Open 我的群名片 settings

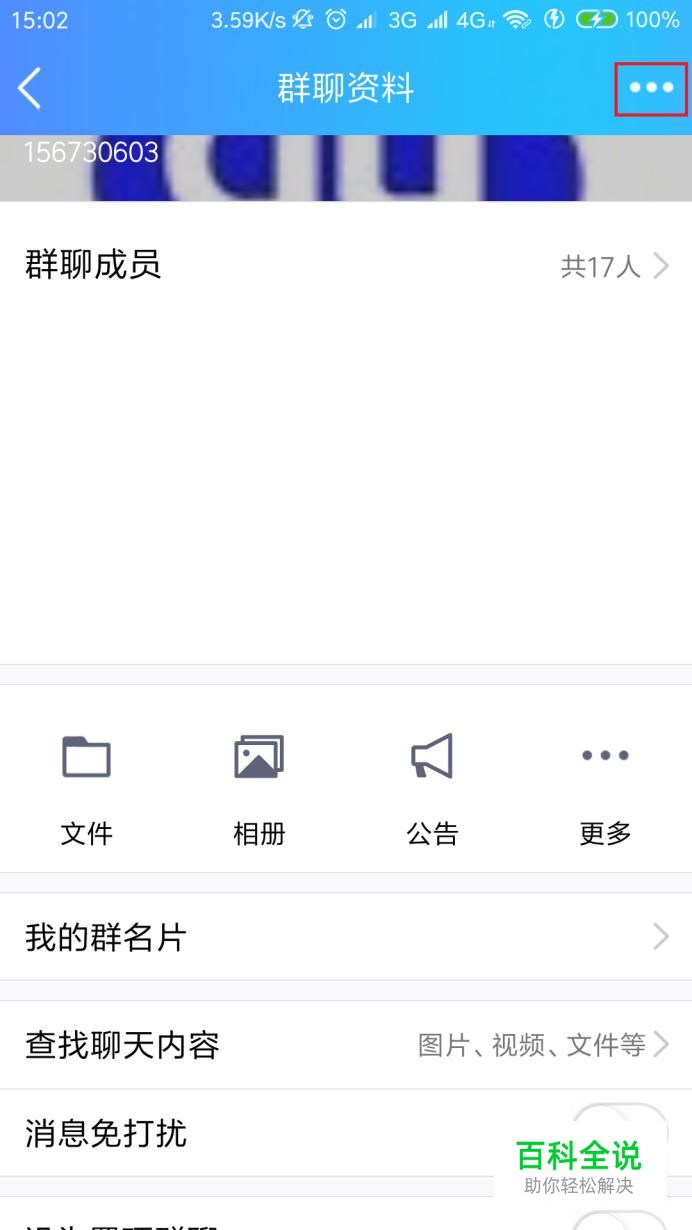click(x=346, y=937)
